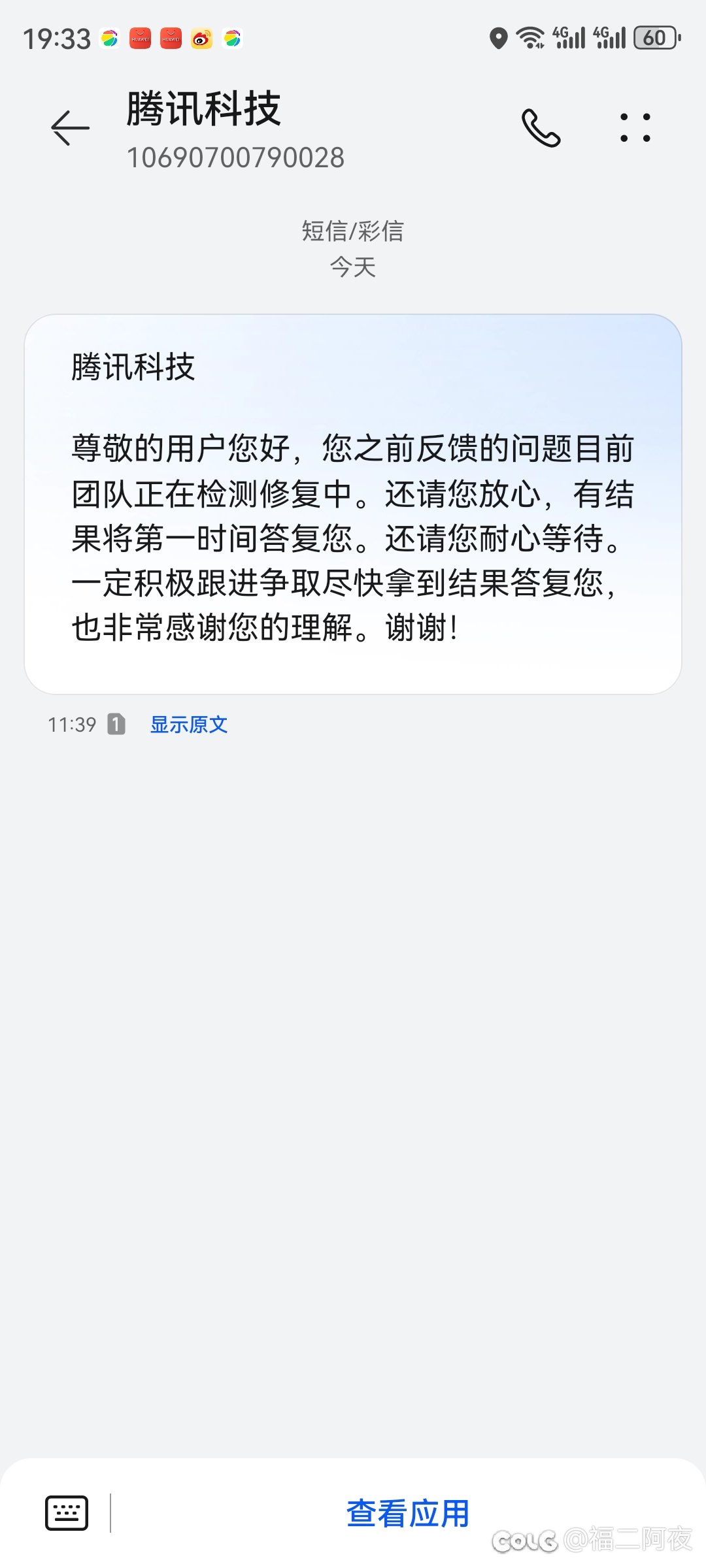Image resolution: width=706 pixels, height=1568 pixels.
Task: Call the 腾讯科技 sender number
Action: [x=541, y=128]
